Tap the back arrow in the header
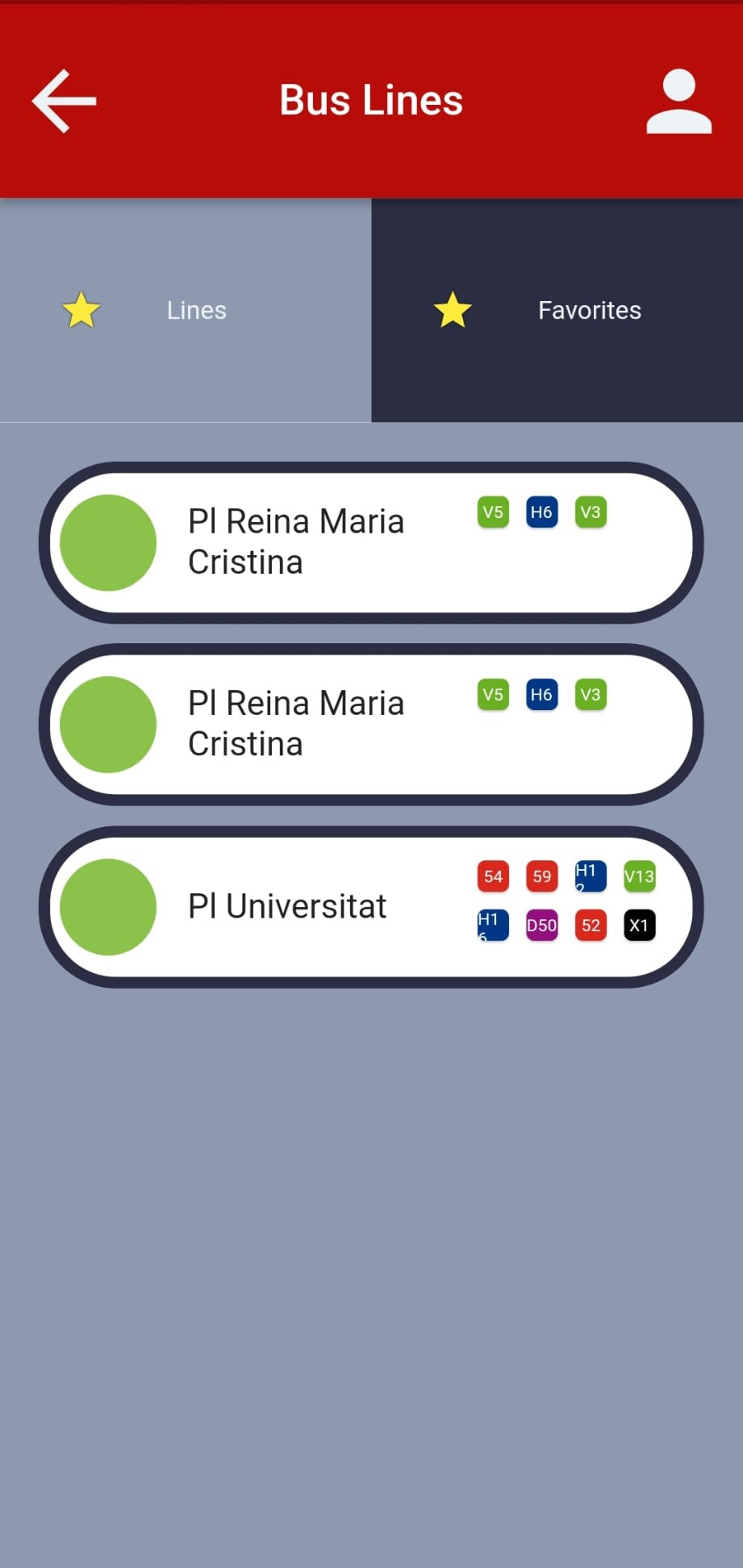The height and width of the screenshot is (1568, 743). (63, 100)
